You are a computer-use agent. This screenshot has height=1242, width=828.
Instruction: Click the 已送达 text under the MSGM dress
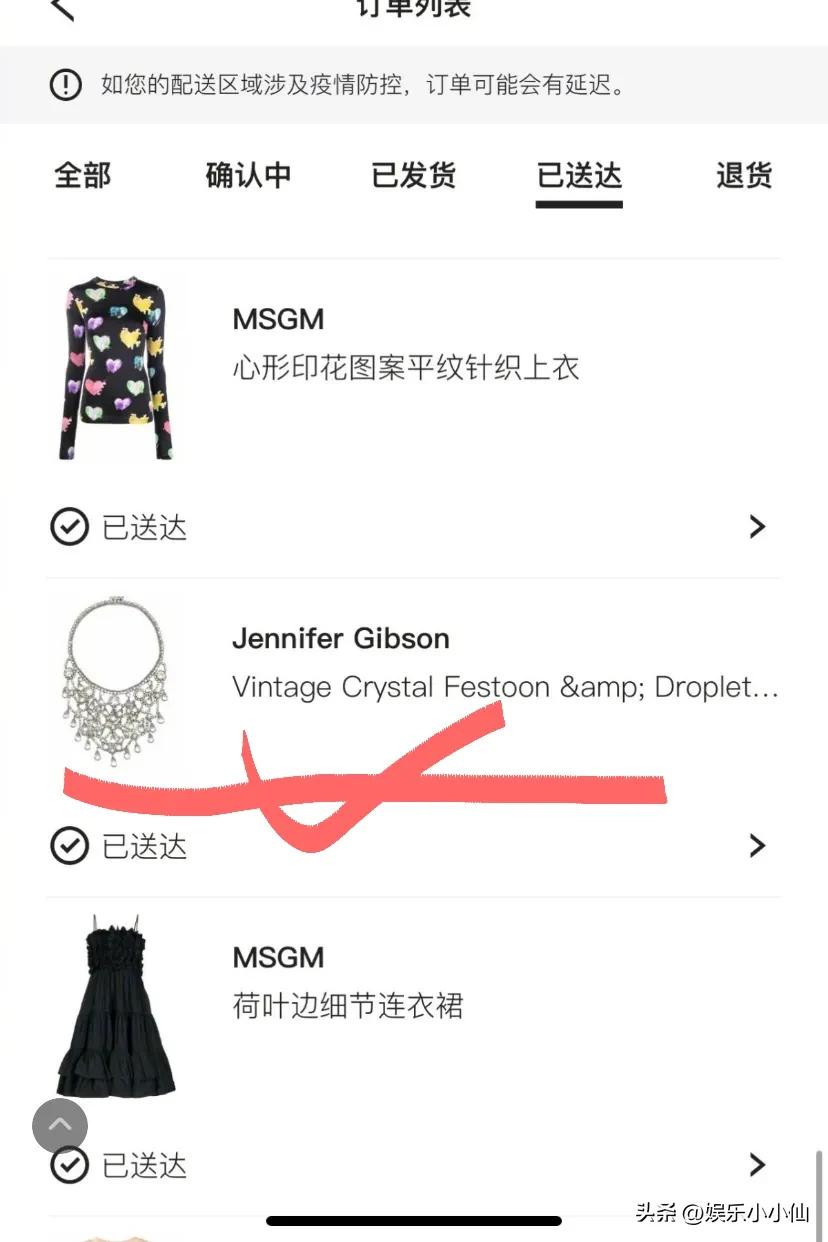coord(150,1166)
